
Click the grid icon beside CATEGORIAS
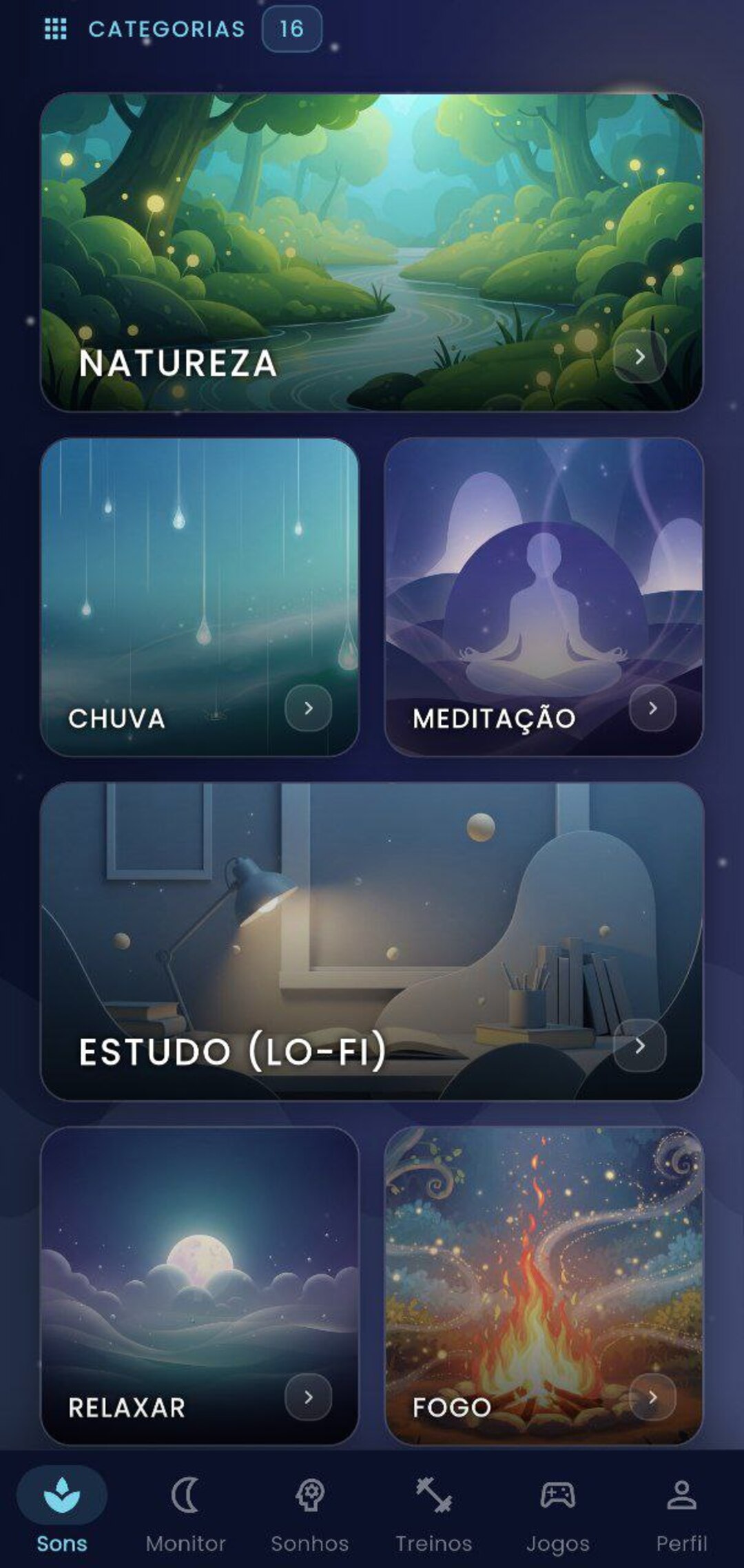coord(56,29)
